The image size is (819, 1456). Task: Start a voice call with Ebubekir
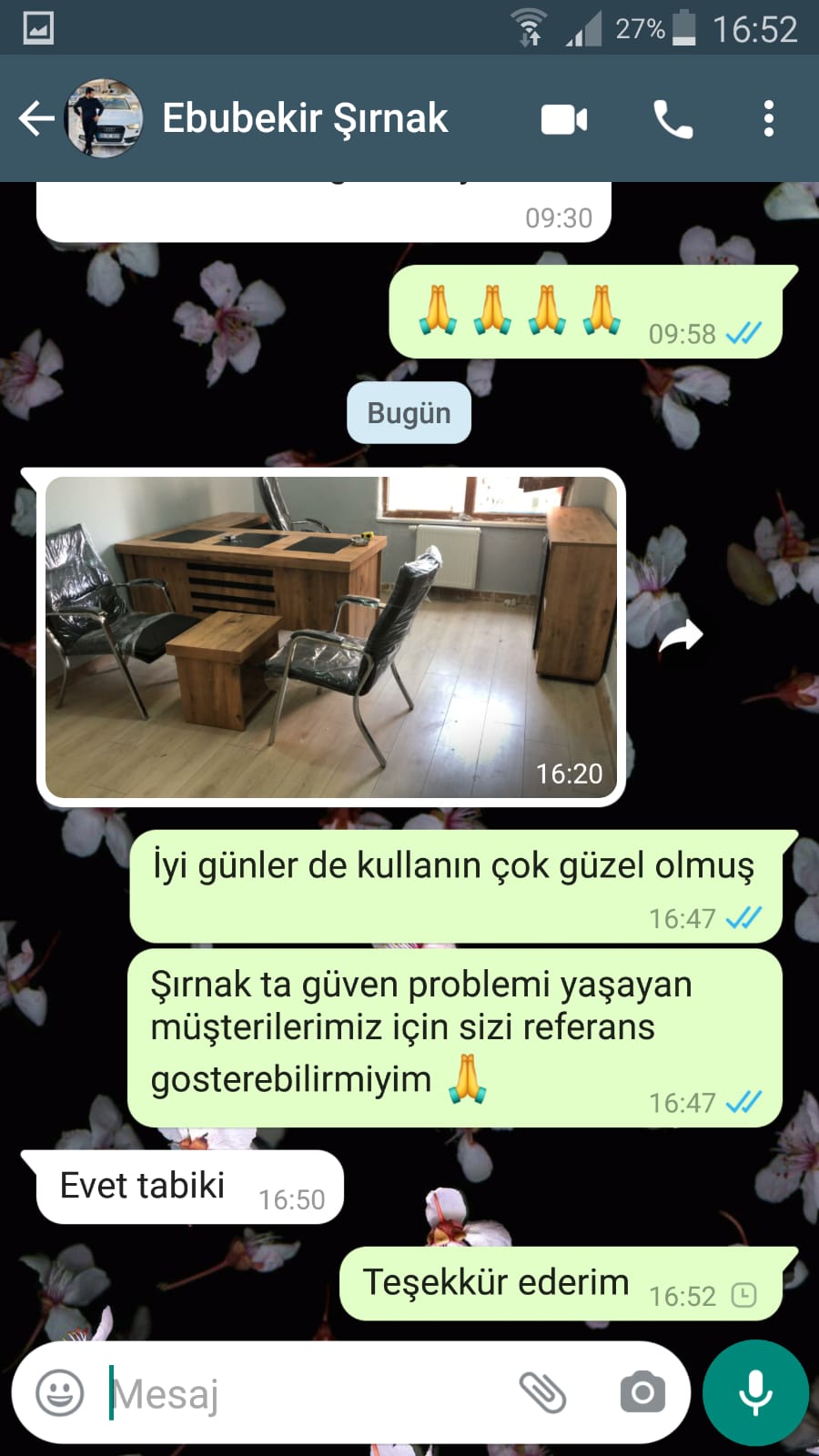click(672, 119)
